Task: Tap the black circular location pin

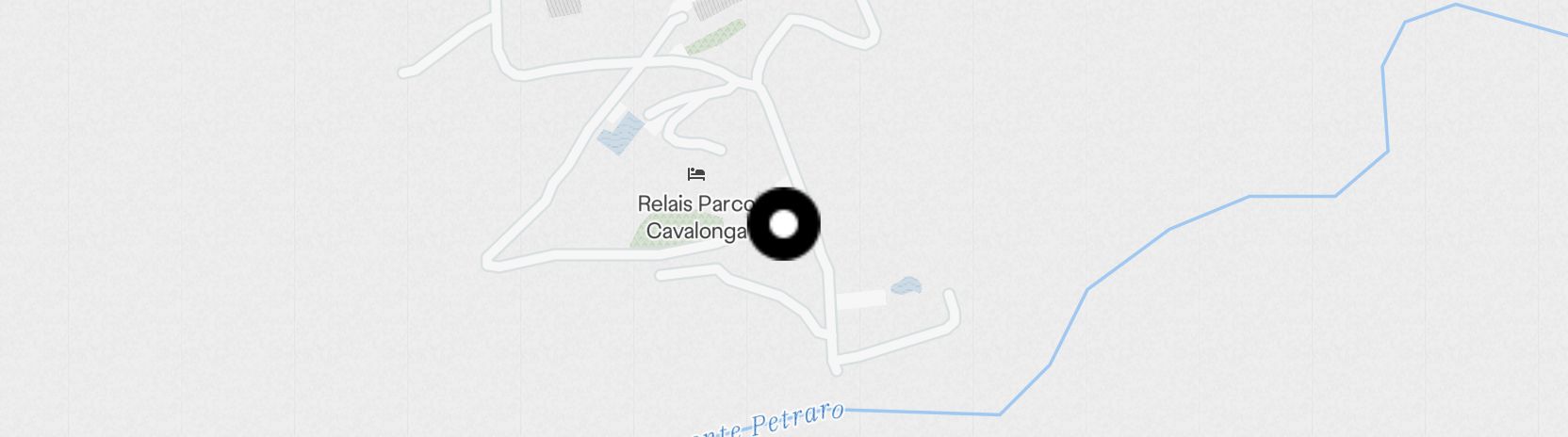Action: [783, 224]
